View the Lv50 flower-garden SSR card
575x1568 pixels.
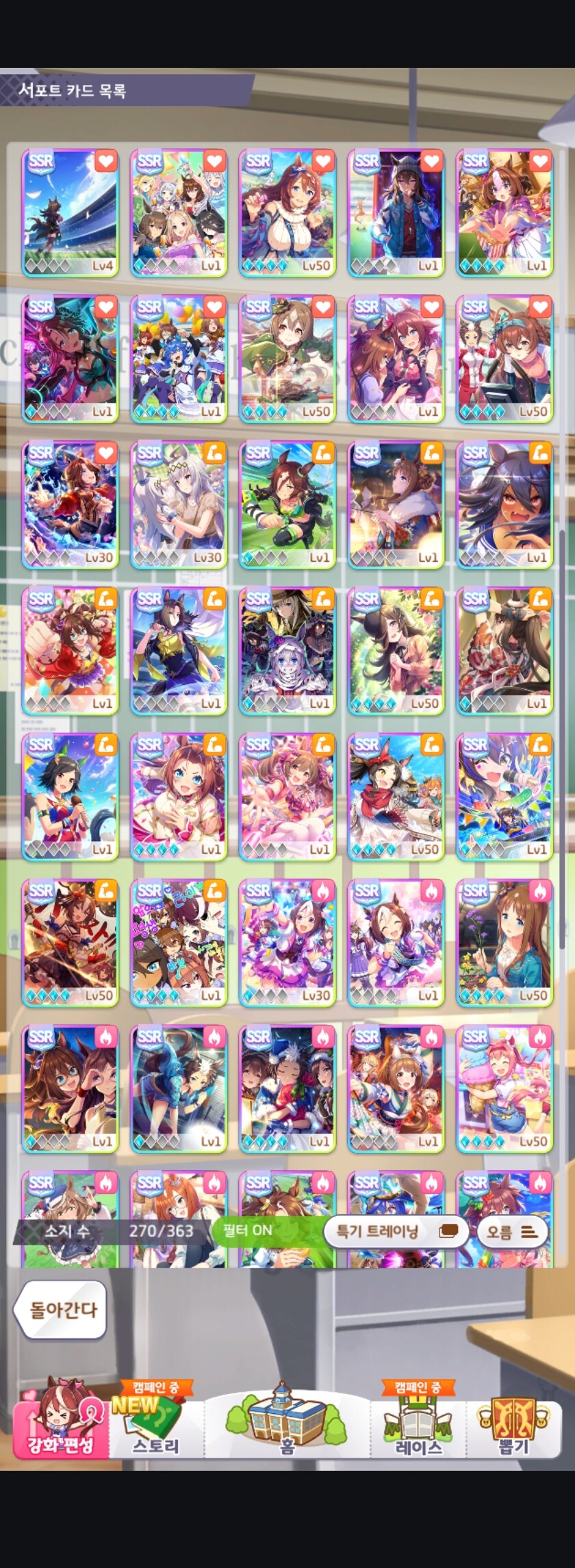coord(396,651)
